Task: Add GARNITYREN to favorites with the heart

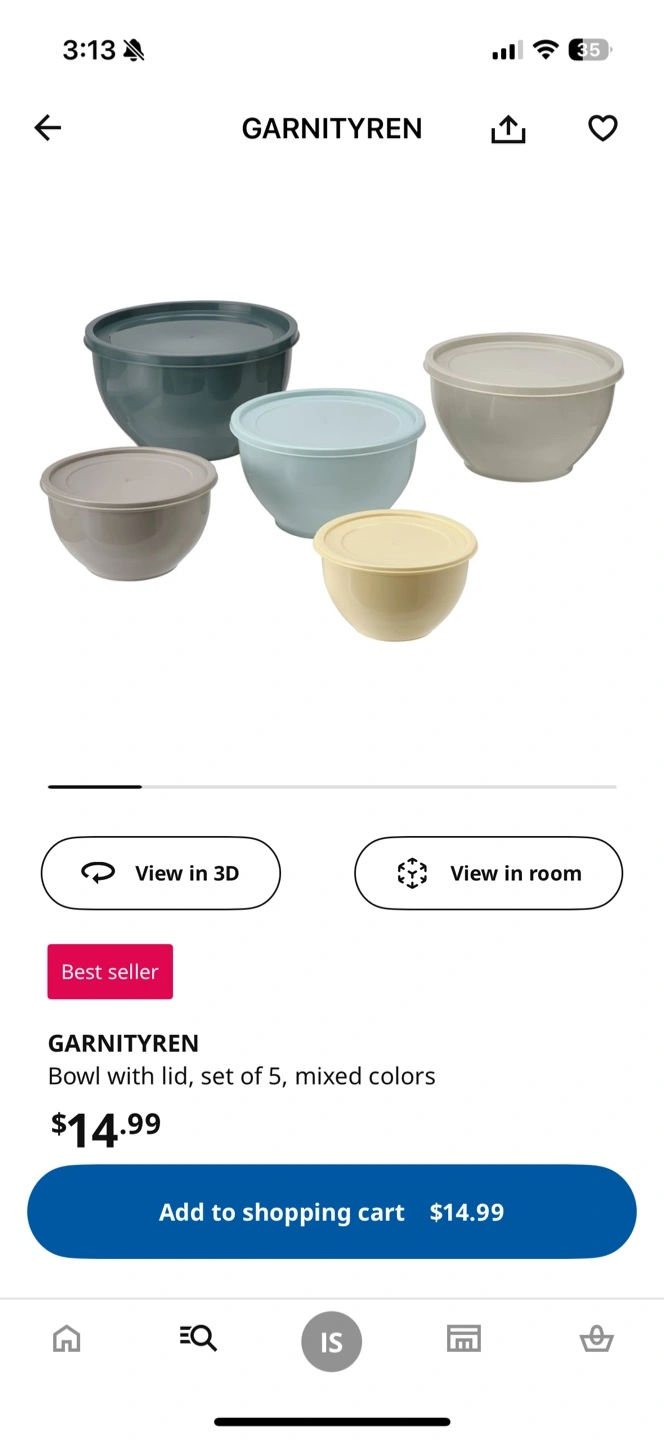Action: [602, 128]
